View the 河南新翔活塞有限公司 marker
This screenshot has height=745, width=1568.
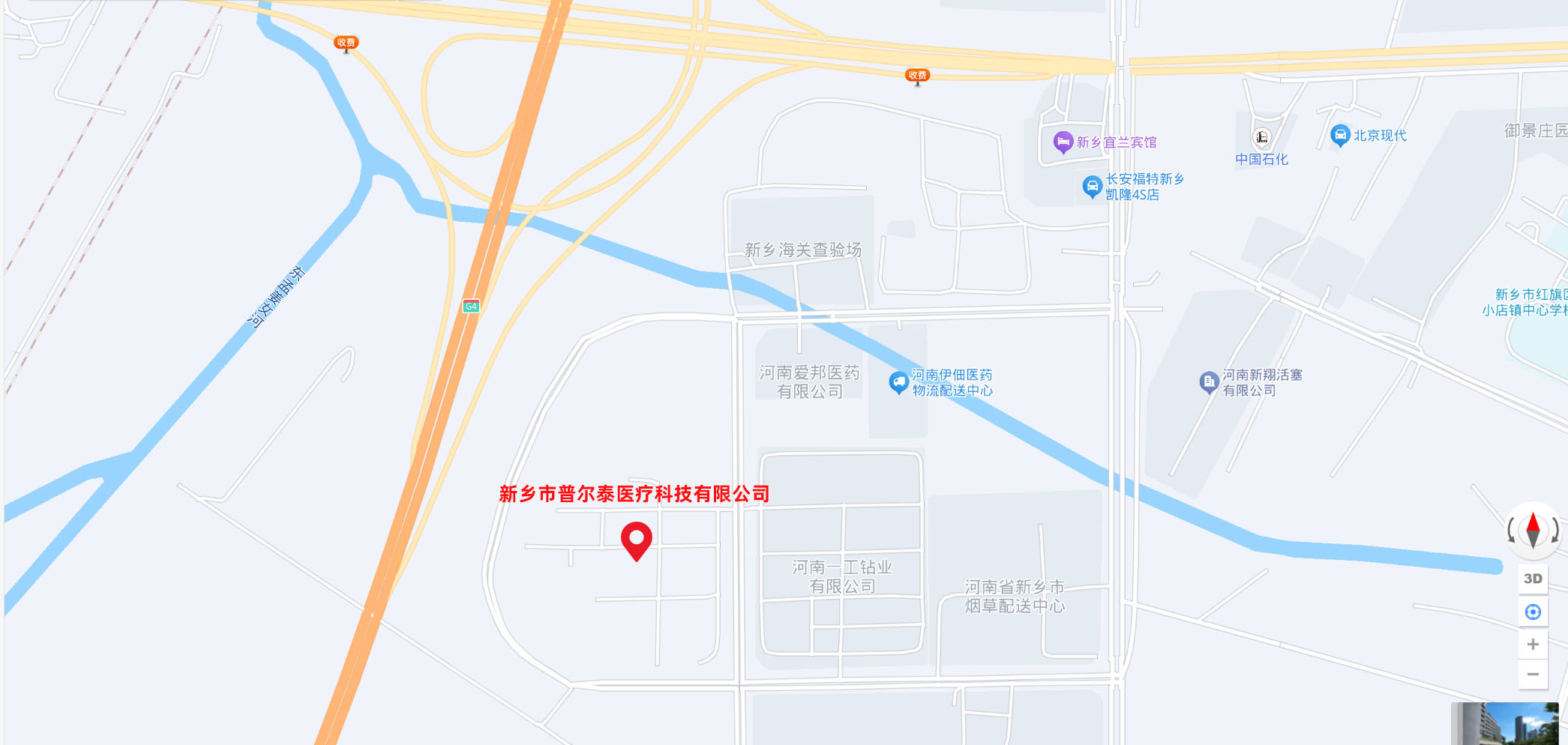click(1209, 382)
